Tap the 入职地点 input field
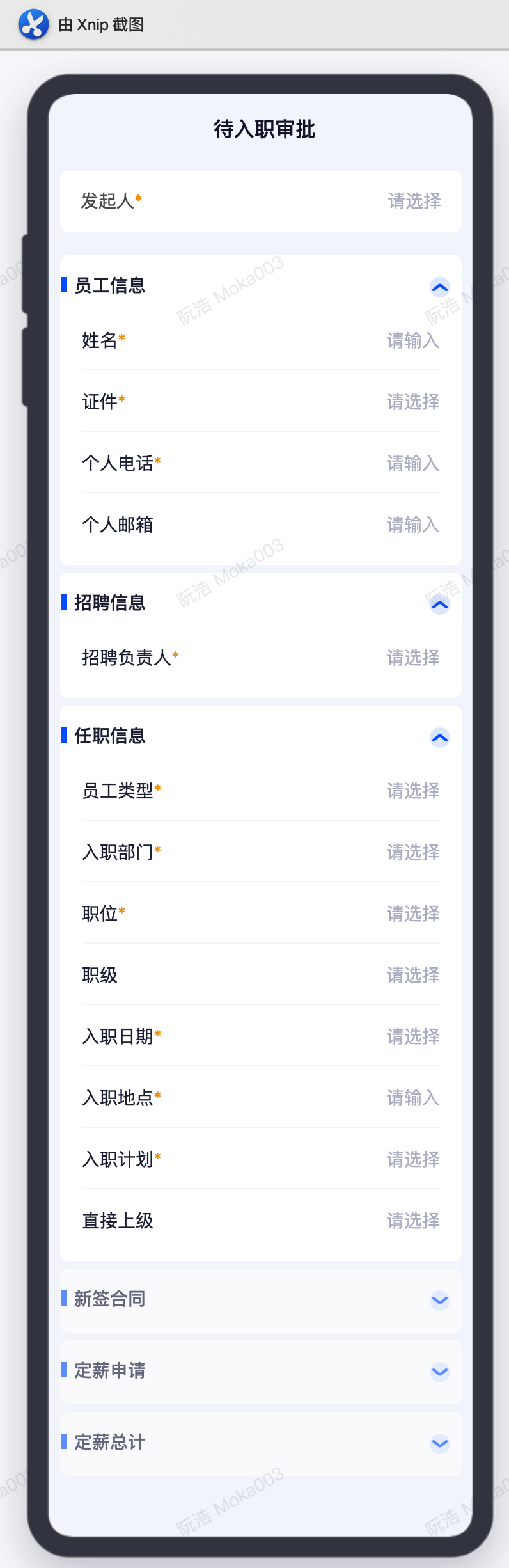Viewport: 509px width, 1568px height. coord(412,1098)
